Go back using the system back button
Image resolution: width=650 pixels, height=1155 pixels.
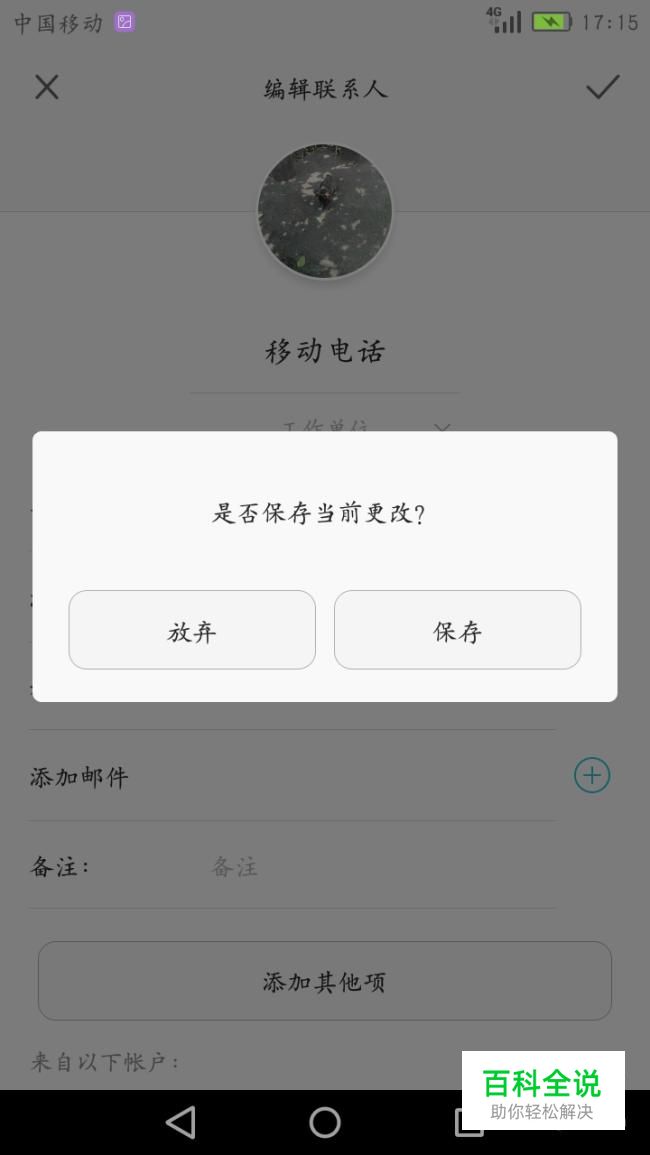(181, 1123)
